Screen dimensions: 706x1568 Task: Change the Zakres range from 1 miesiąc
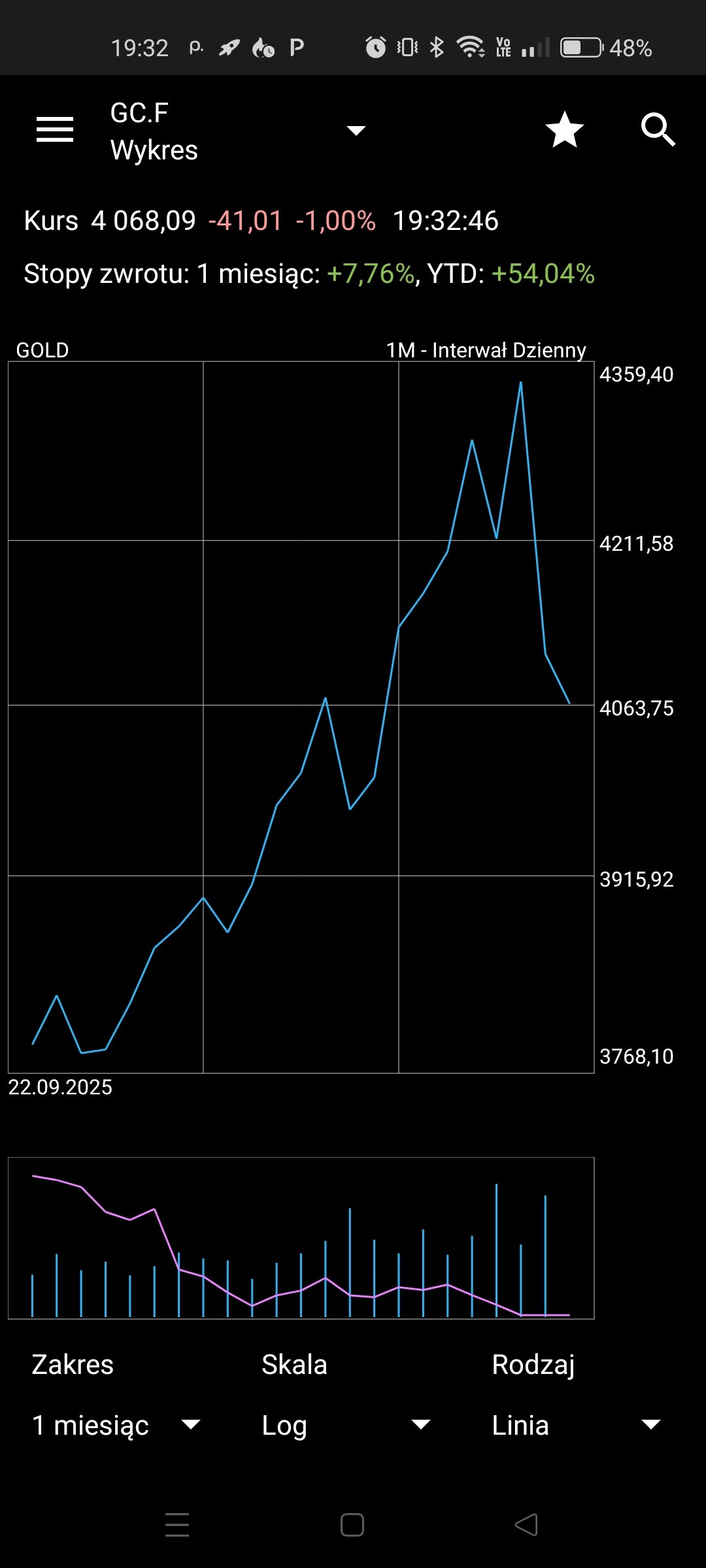[x=116, y=1425]
